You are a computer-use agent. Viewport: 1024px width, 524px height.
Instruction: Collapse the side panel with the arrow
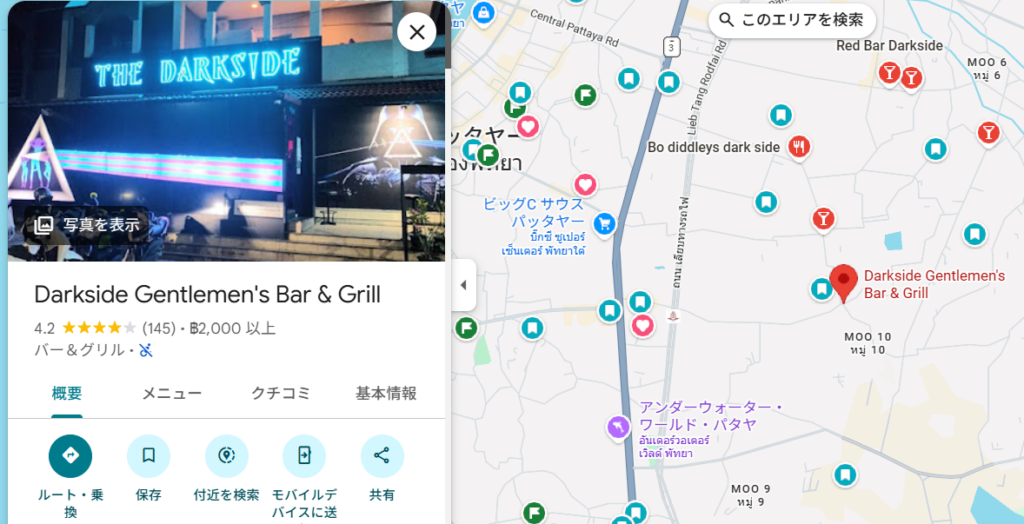[462, 285]
